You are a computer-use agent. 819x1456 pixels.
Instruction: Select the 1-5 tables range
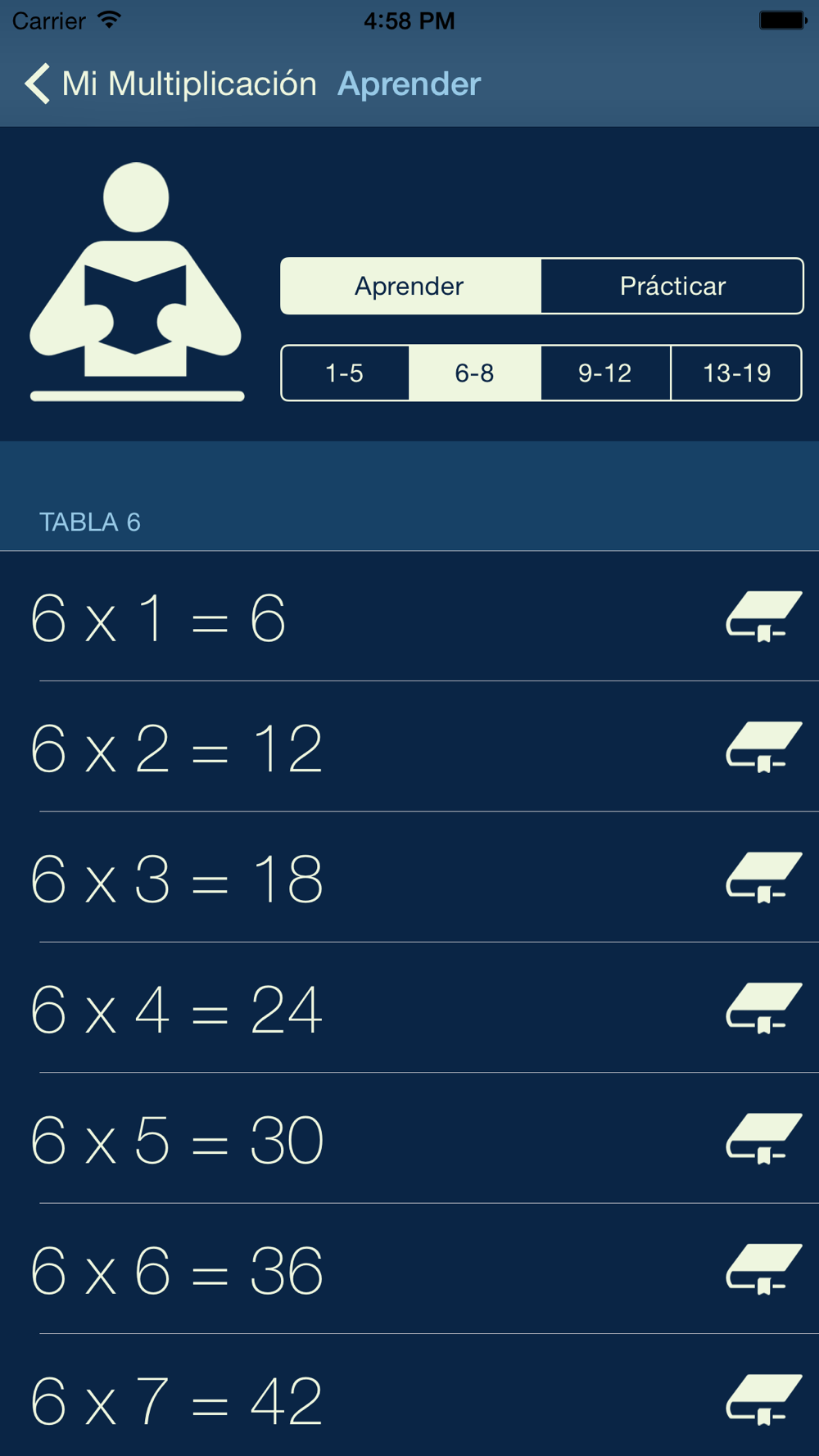pos(345,373)
